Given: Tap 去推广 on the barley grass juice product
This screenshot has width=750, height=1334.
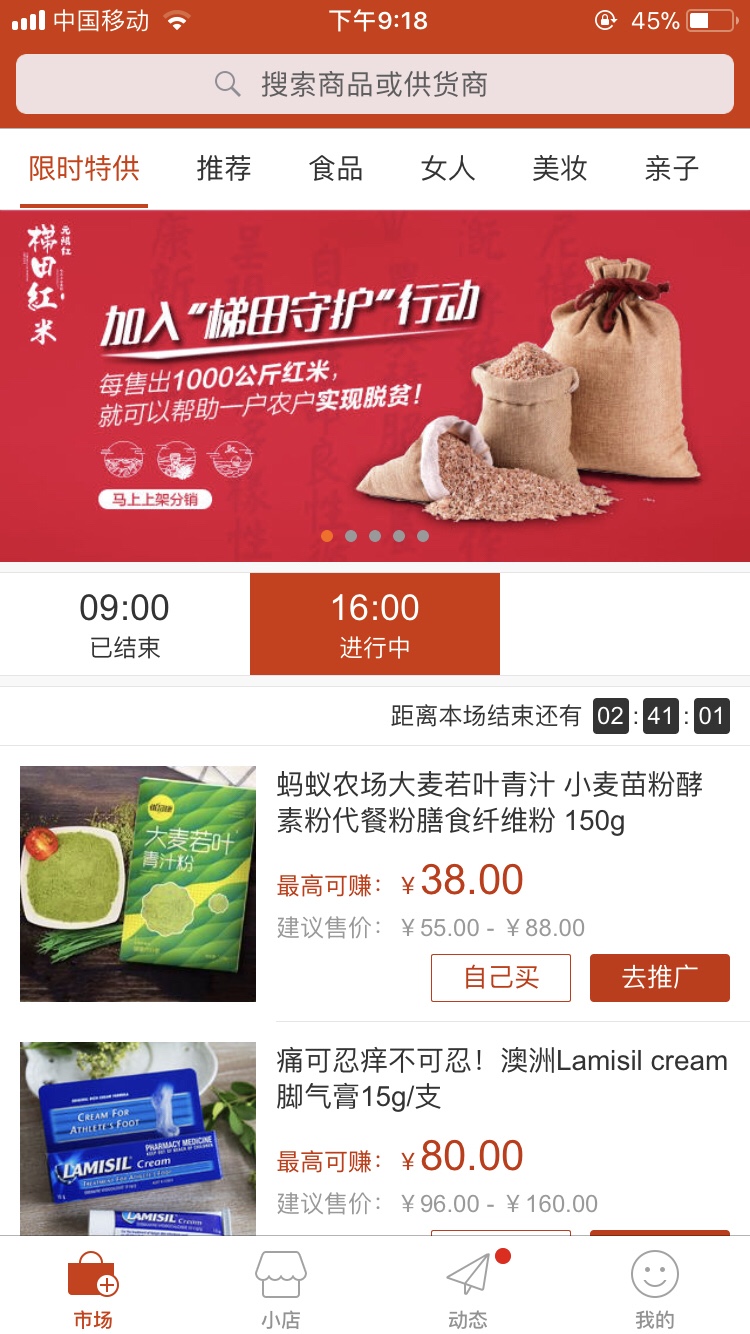Looking at the screenshot, I should [660, 978].
